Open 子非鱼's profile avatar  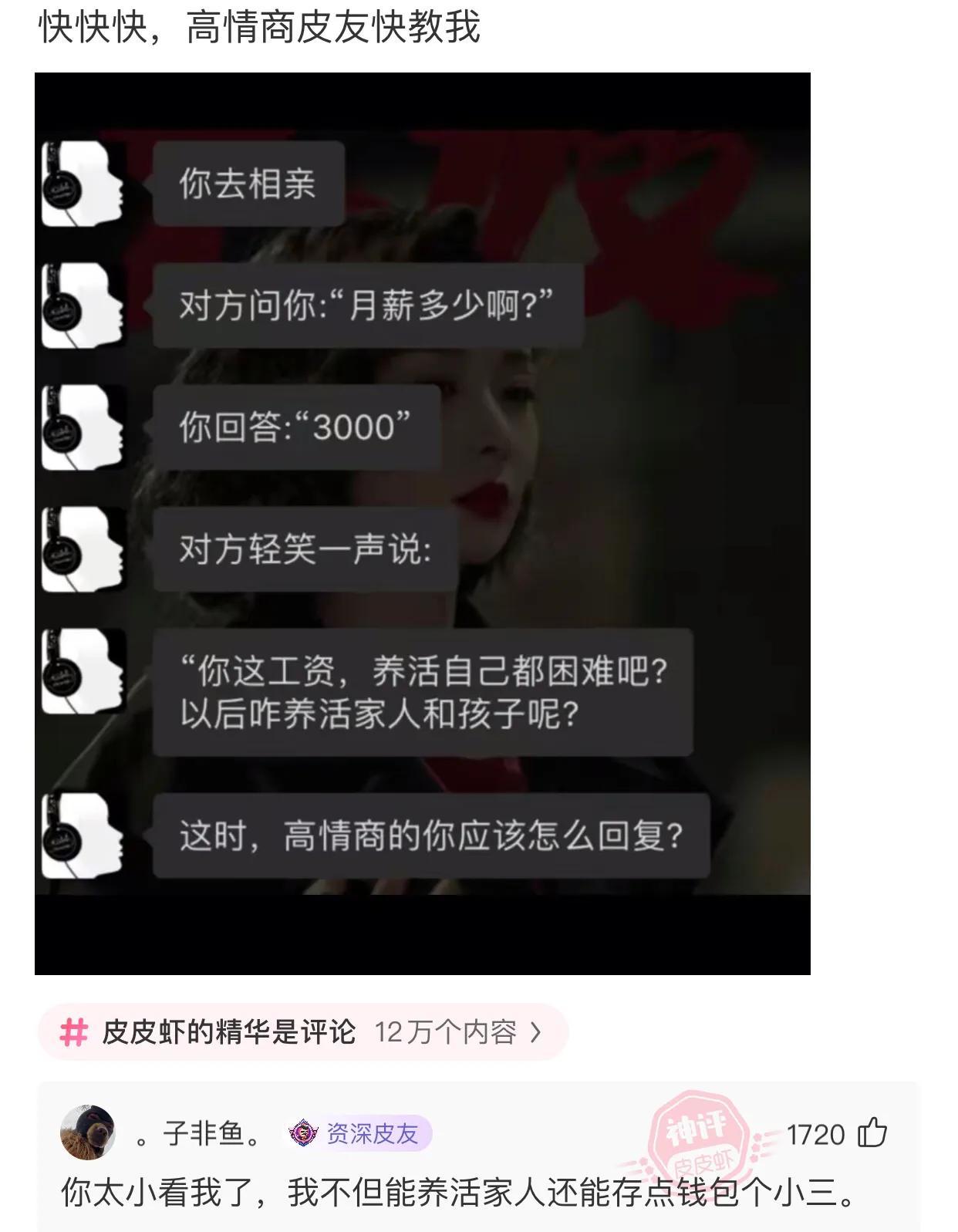(x=87, y=1132)
